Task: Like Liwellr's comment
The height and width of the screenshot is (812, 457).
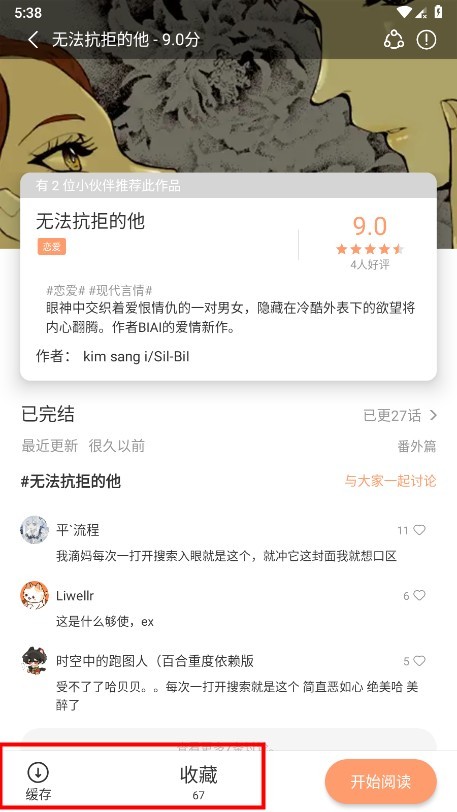Action: (x=419, y=596)
